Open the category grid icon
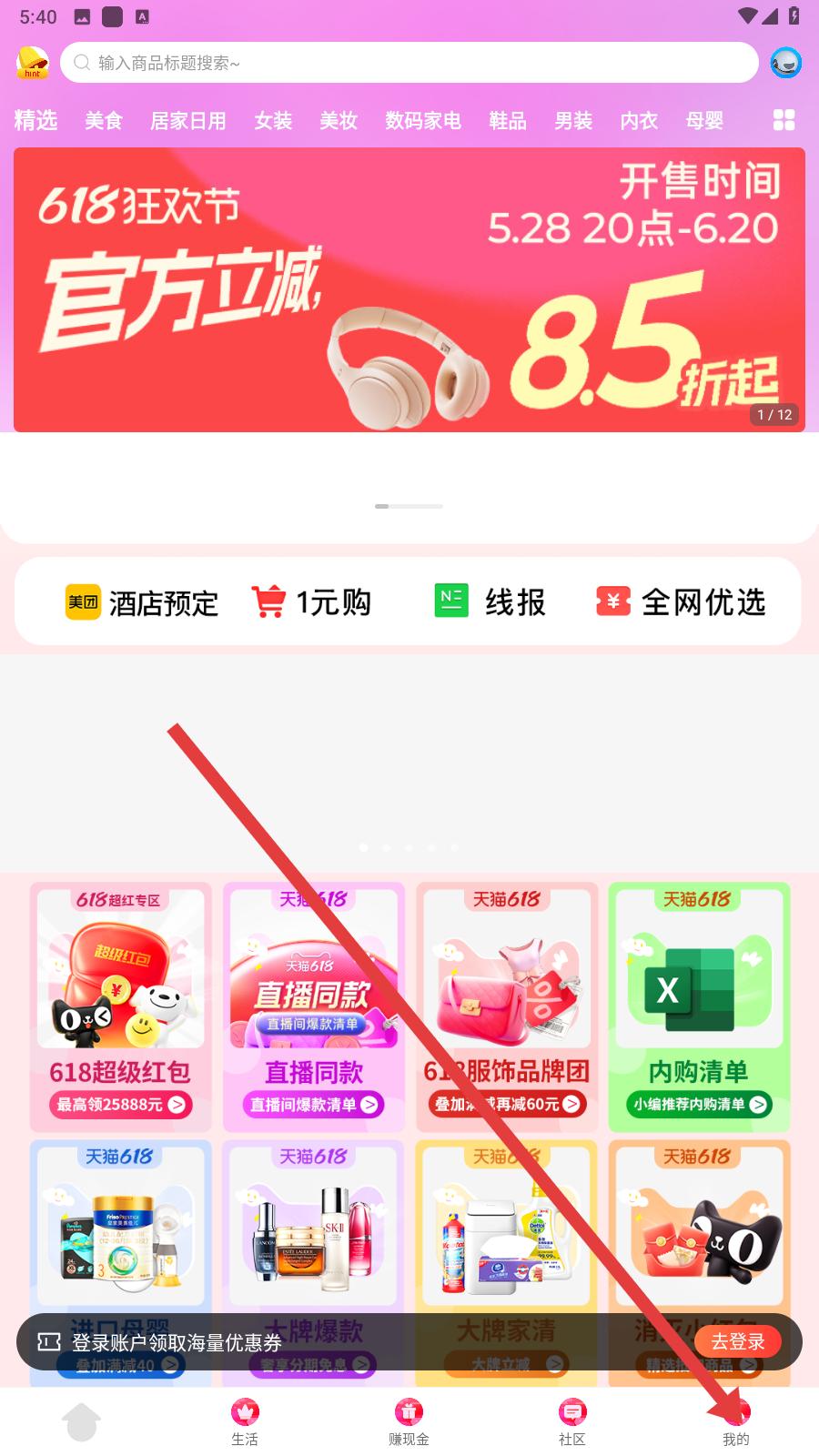The width and height of the screenshot is (819, 1456). 784,120
